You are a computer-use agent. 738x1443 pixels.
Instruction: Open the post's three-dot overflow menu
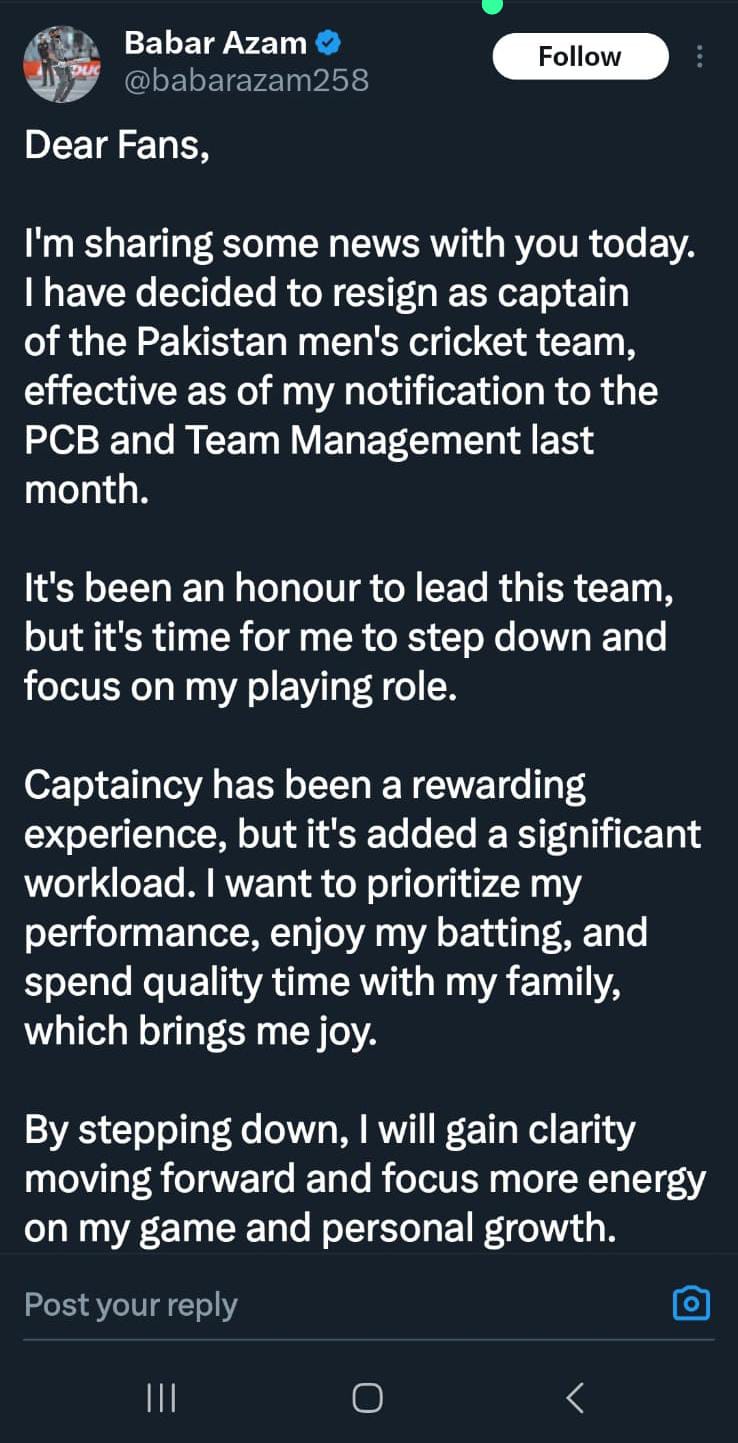[699, 57]
